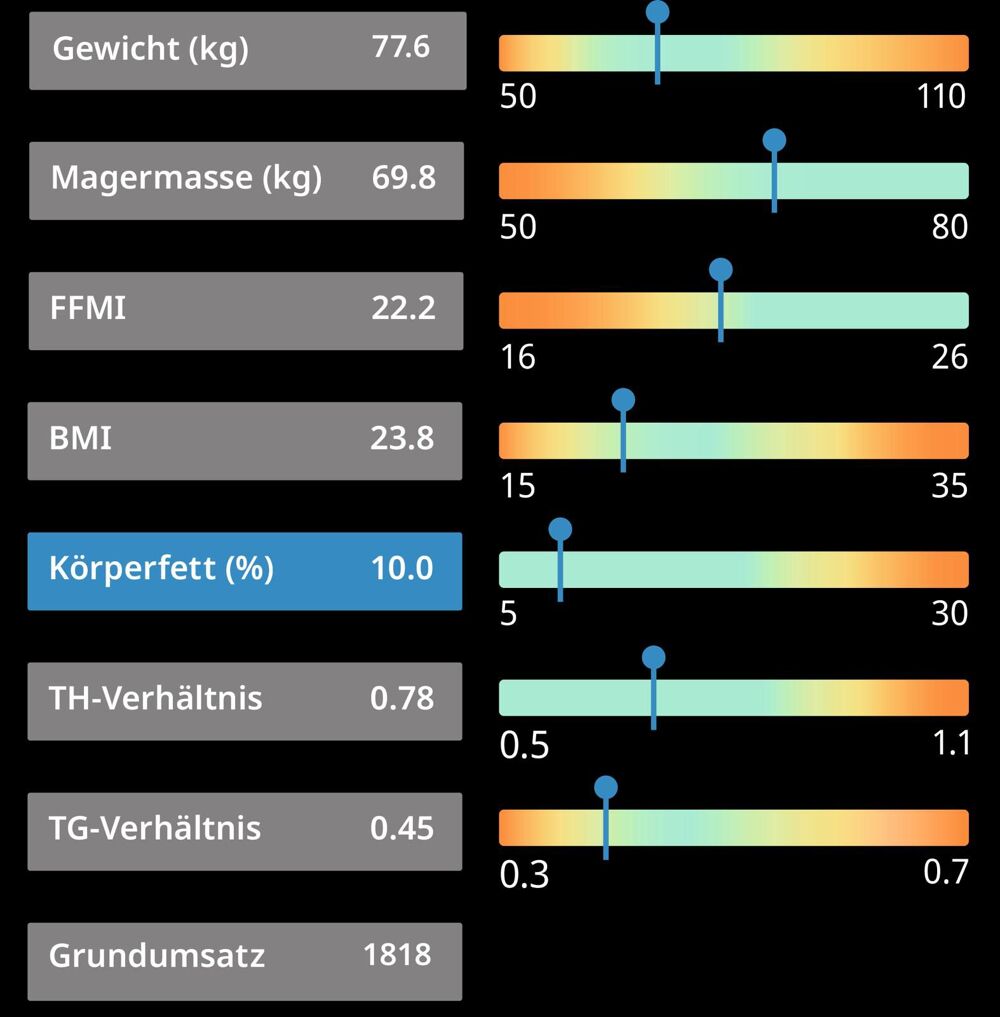Open the FFMI metric
1000x1017 pixels.
point(246,310)
